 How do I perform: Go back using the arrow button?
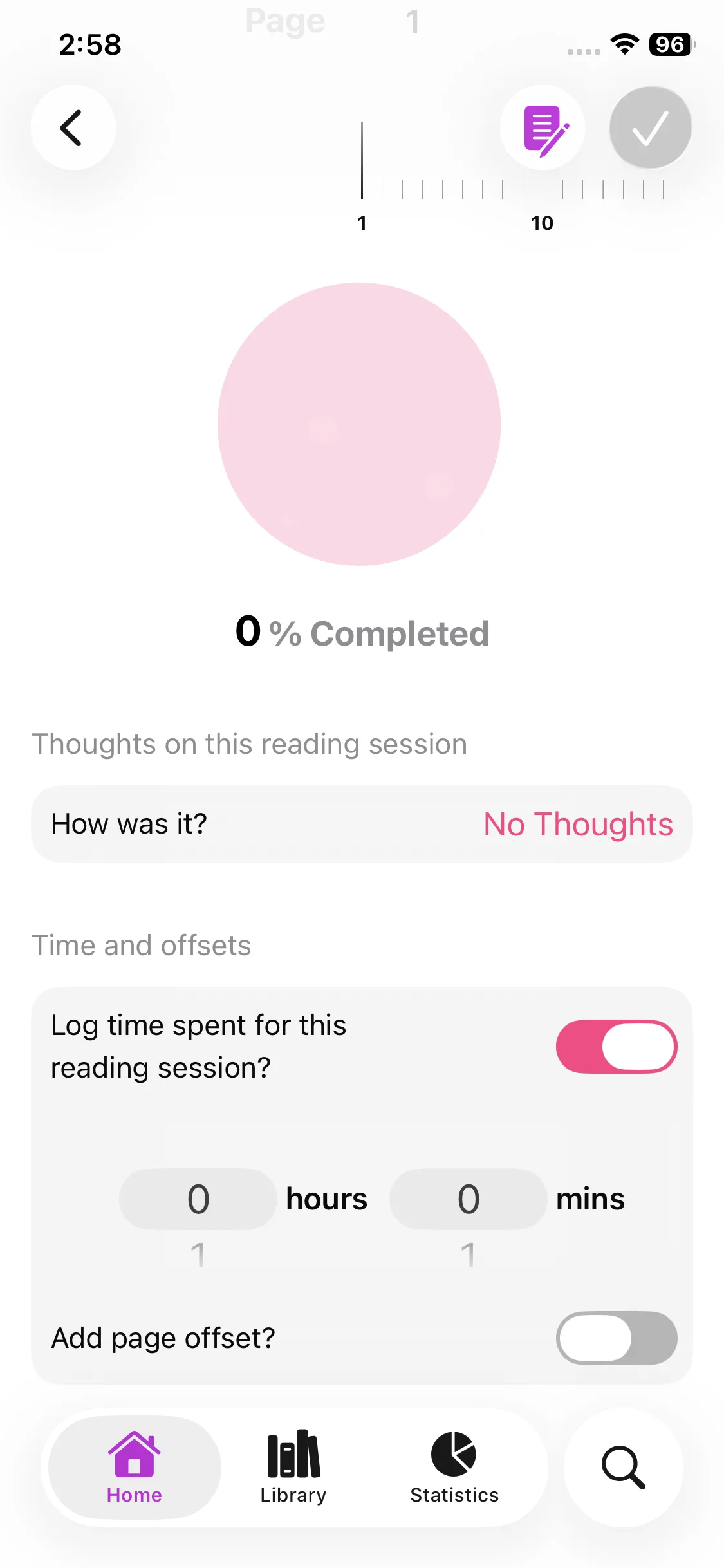point(73,127)
